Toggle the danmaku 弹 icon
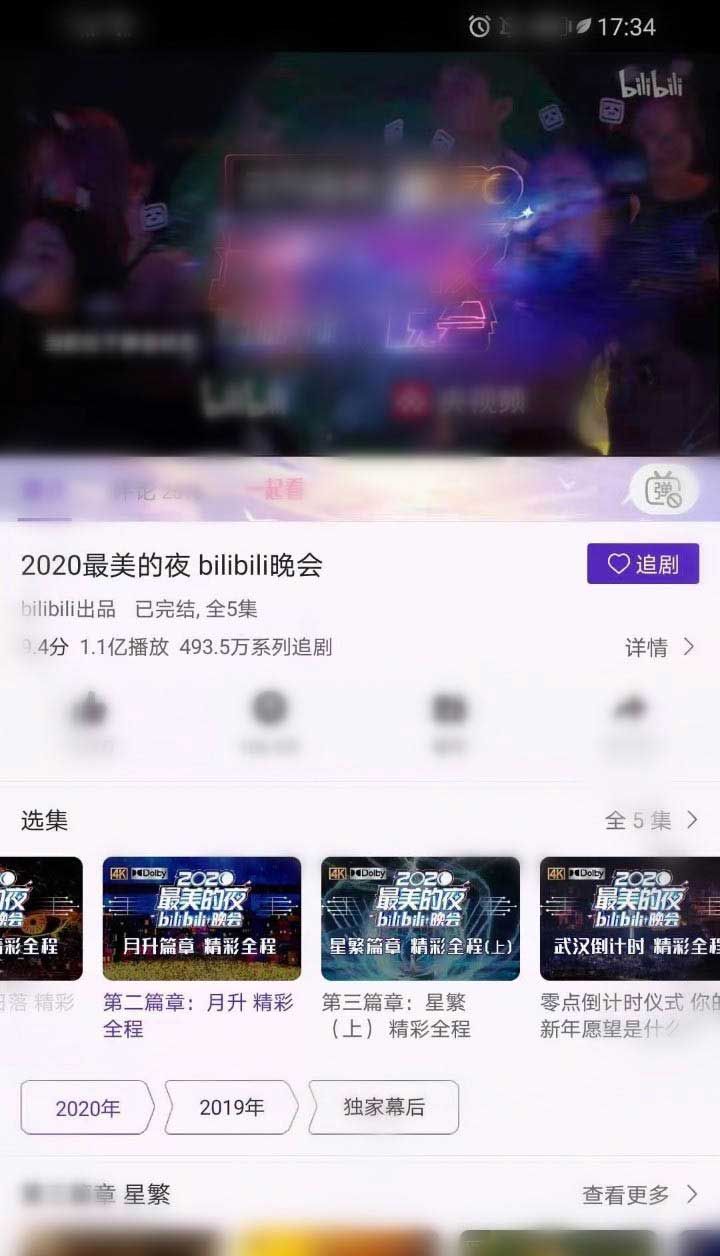 [663, 490]
